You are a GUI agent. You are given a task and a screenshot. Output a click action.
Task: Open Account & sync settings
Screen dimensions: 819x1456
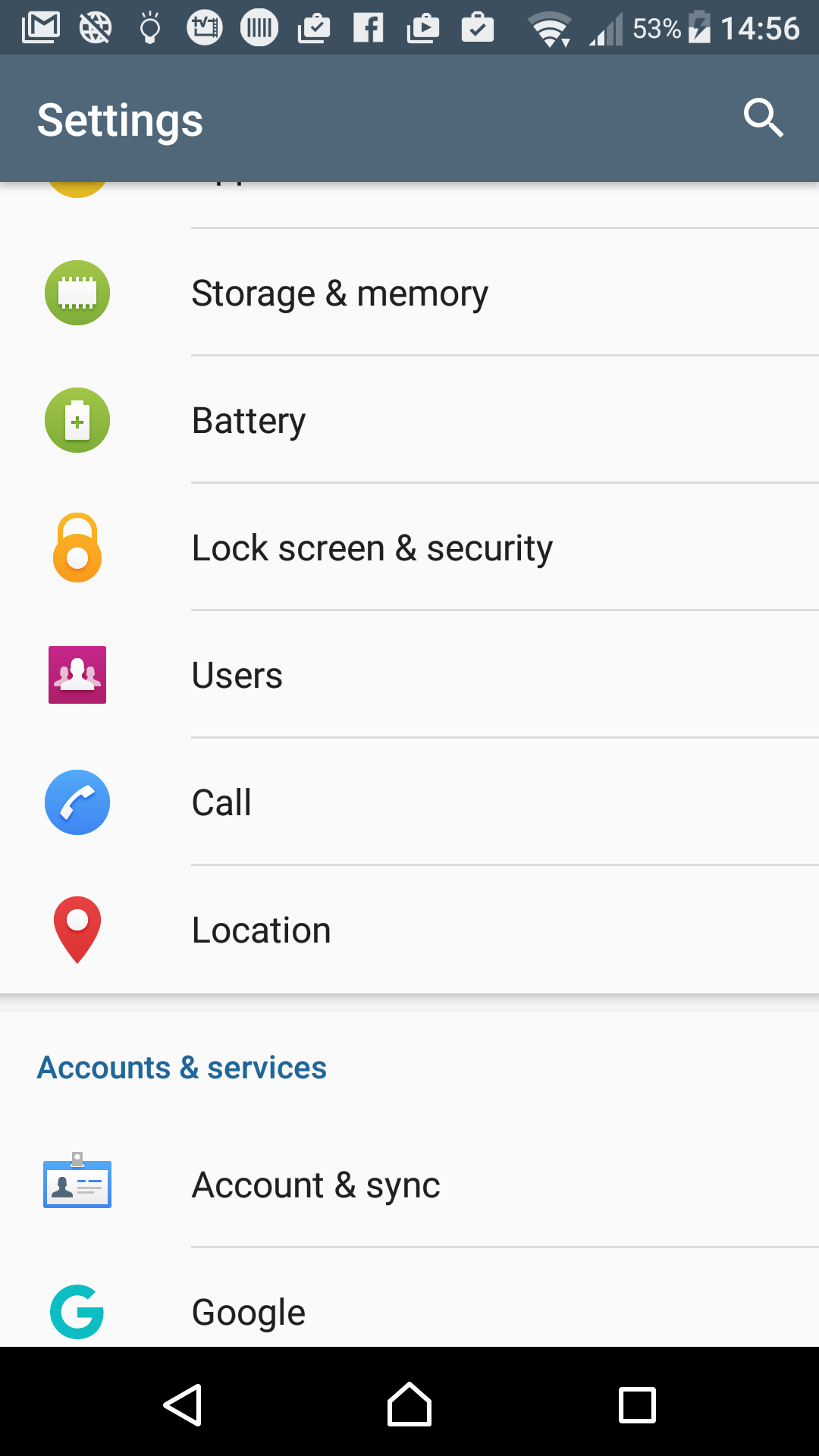(409, 1185)
